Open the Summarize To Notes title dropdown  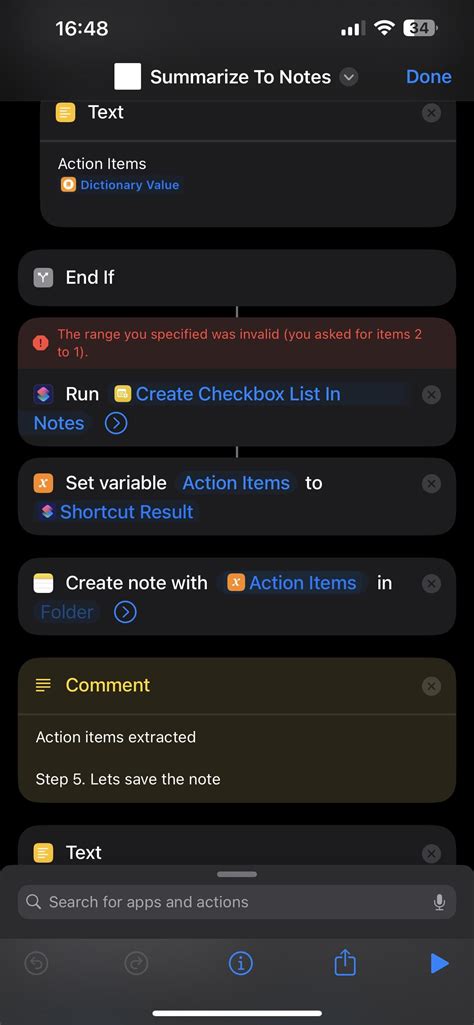pyautogui.click(x=349, y=77)
